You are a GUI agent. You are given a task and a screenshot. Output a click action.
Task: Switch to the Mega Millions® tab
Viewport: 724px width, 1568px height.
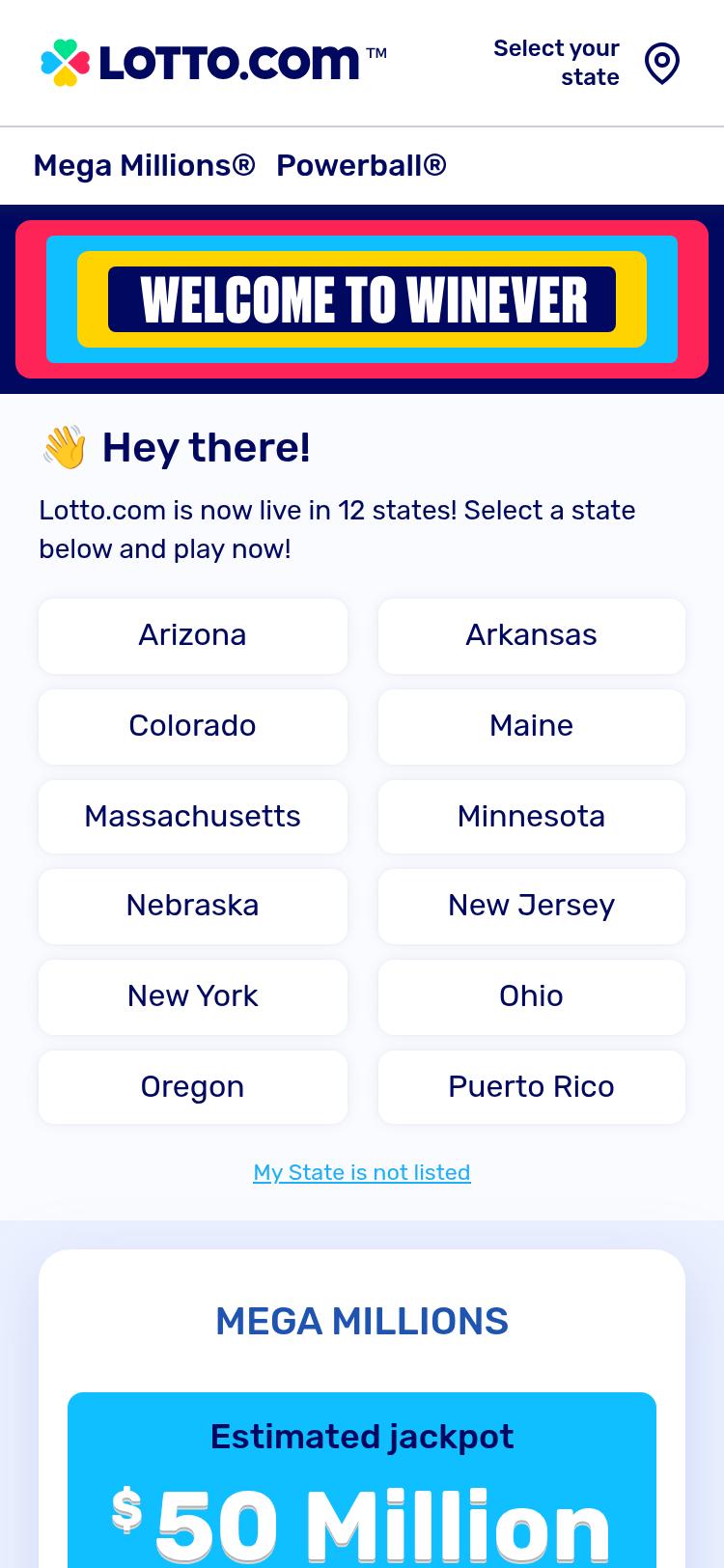(x=144, y=165)
